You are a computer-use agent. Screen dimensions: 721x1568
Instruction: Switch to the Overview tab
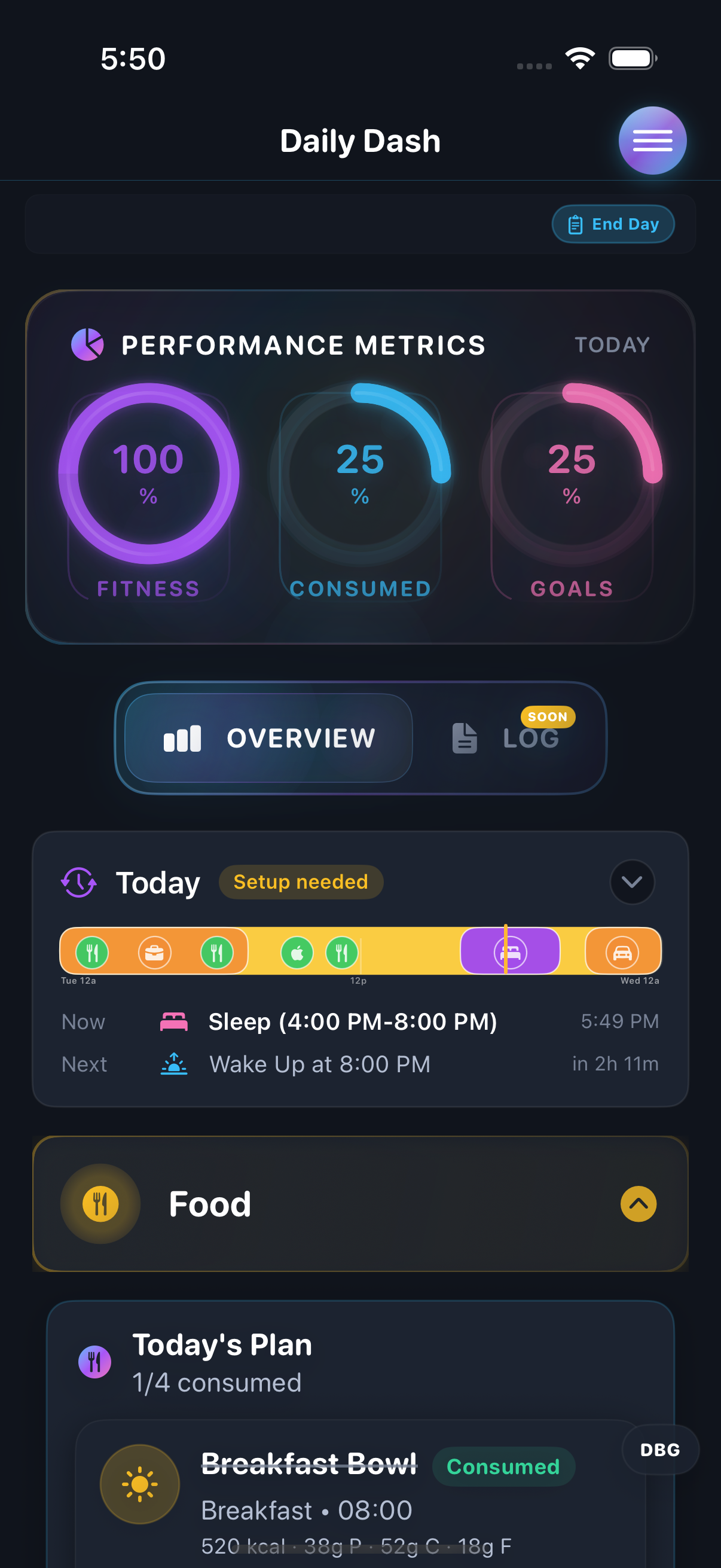point(268,738)
